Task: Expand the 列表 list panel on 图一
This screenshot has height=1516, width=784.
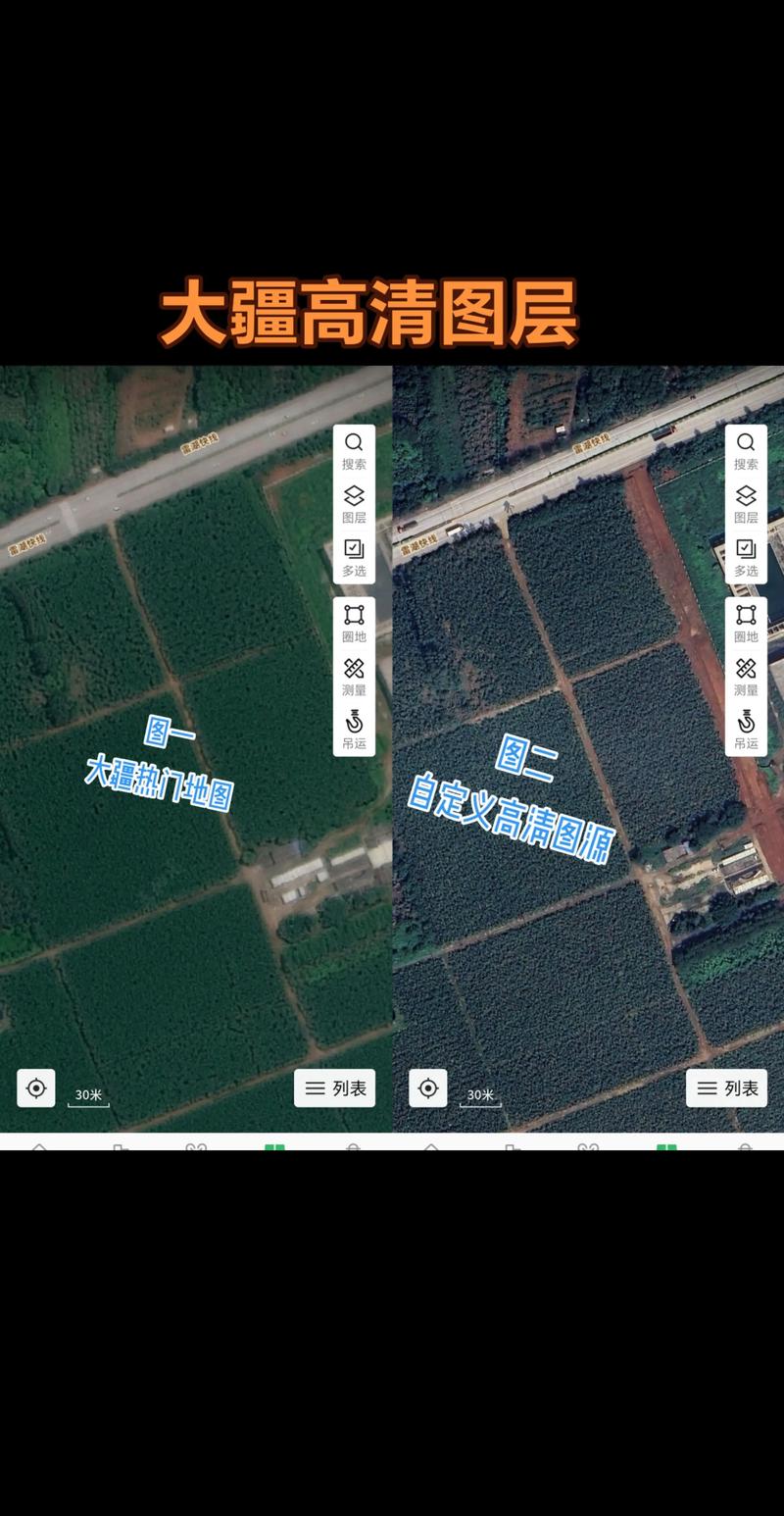Action: (334, 1087)
